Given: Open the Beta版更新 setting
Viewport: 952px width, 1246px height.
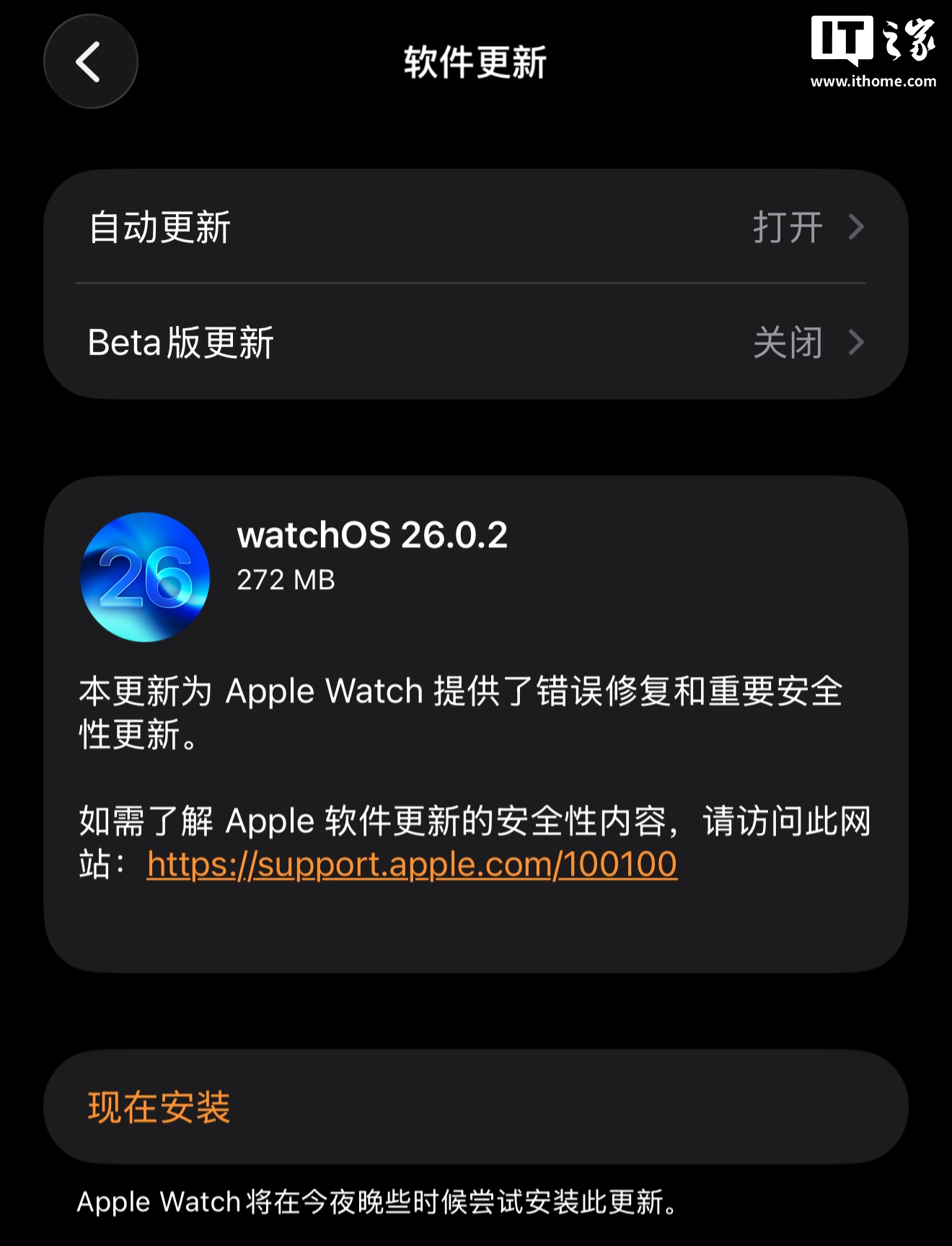Looking at the screenshot, I should [x=475, y=342].
